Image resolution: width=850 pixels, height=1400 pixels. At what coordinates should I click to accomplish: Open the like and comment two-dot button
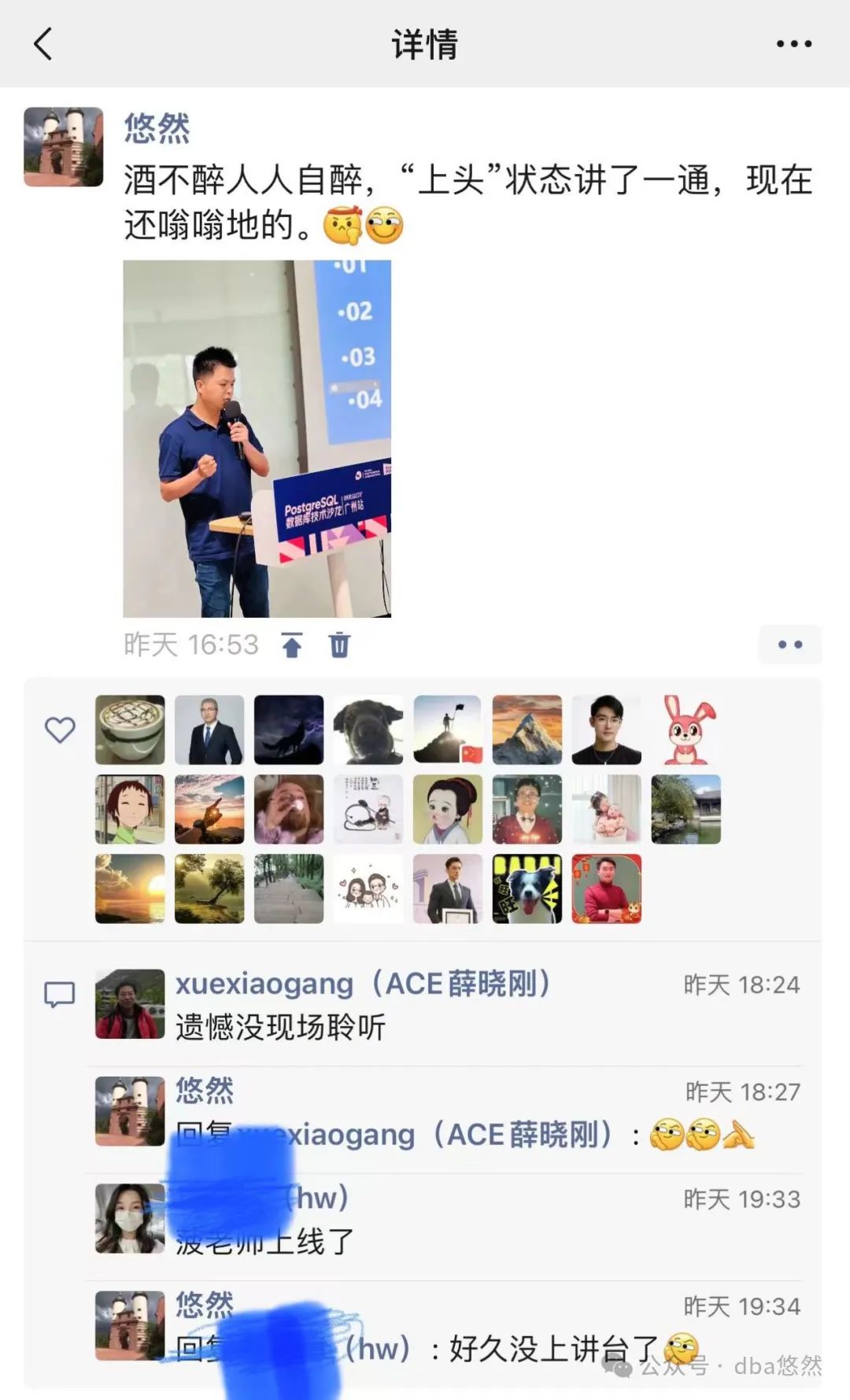pos(789,645)
